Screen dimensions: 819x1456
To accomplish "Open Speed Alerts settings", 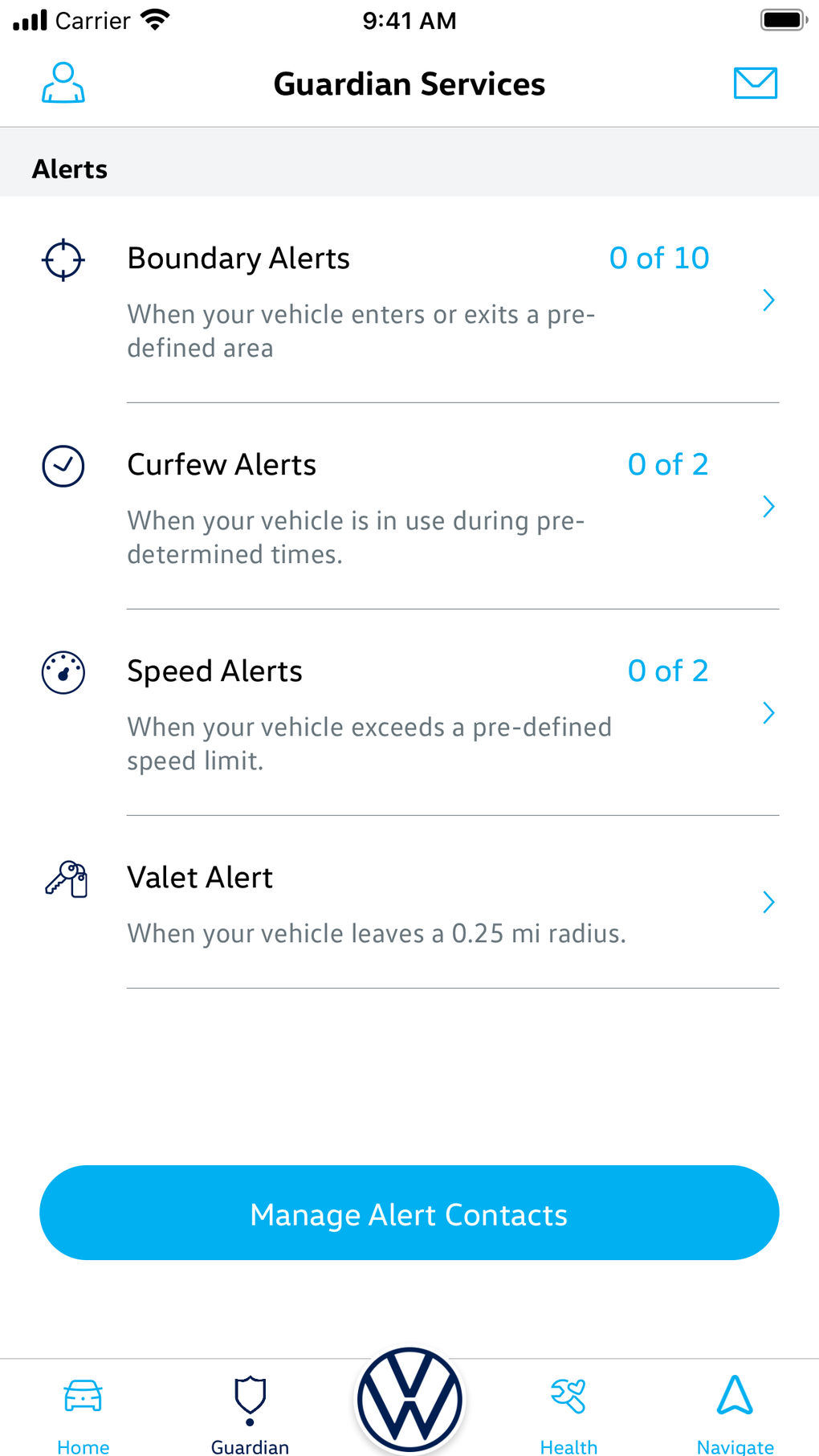I will click(409, 713).
